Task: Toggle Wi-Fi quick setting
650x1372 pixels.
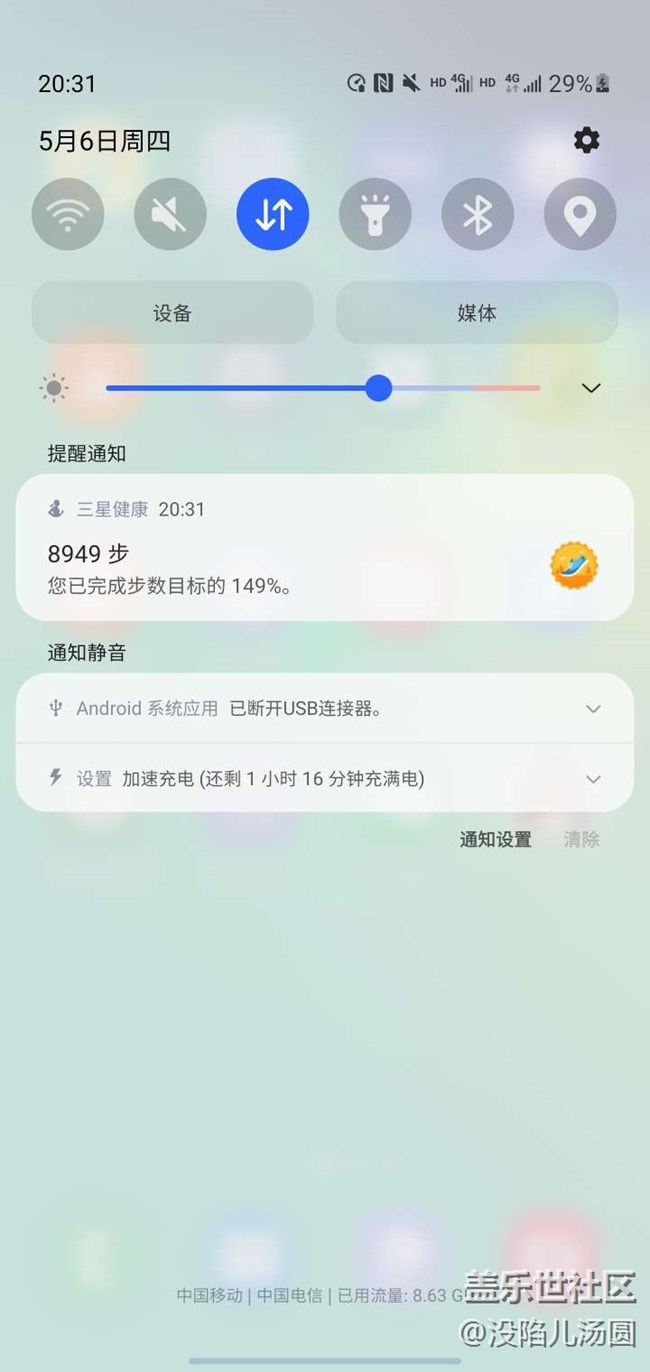Action: (x=68, y=214)
